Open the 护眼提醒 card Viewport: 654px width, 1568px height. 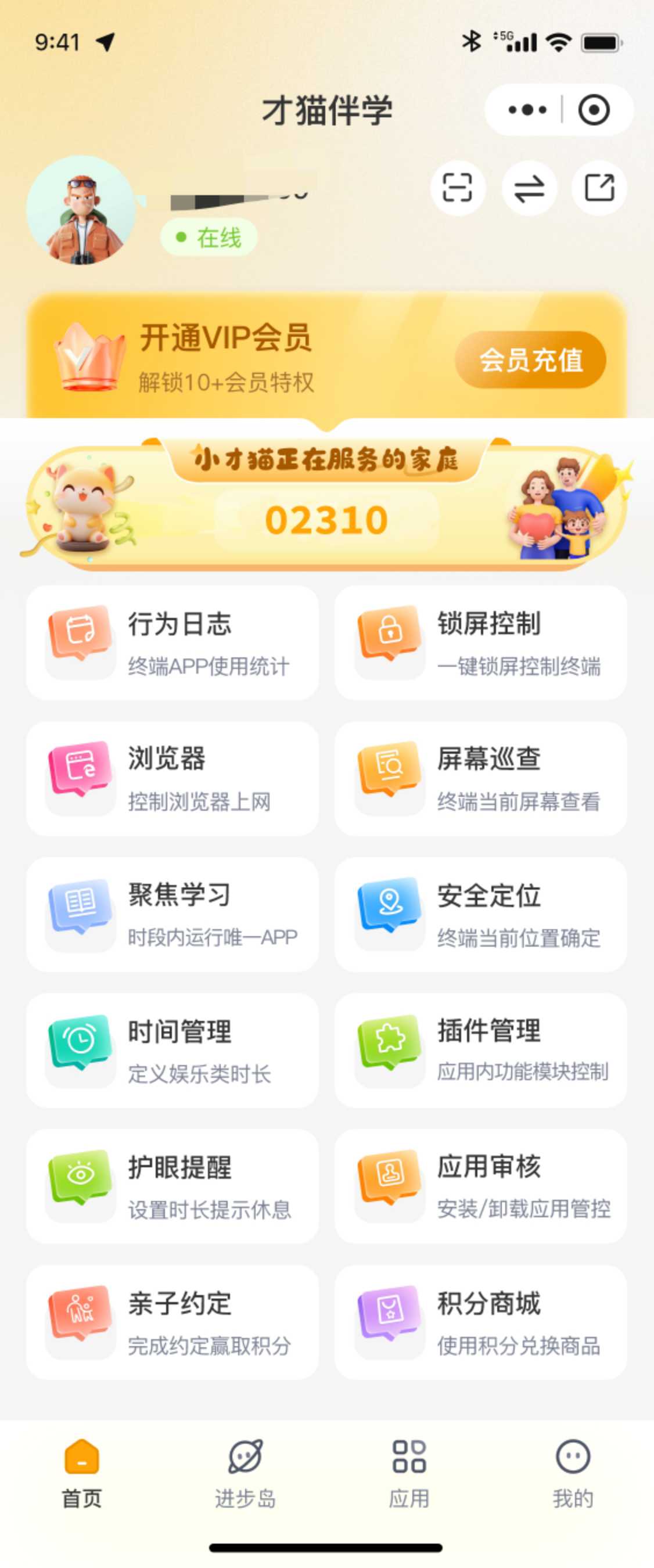[x=173, y=1186]
